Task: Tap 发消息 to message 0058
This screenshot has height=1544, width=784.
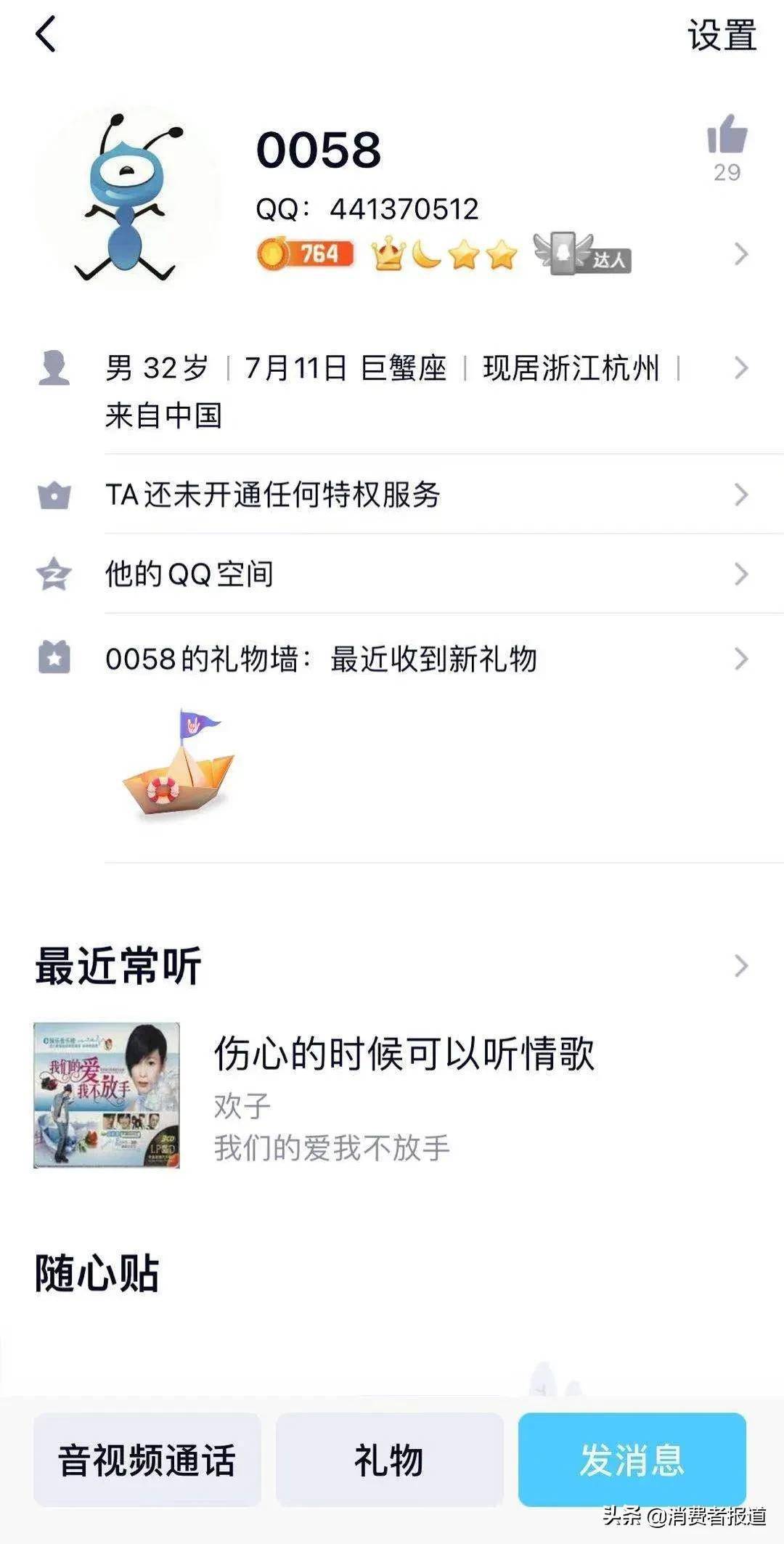Action: point(632,1460)
